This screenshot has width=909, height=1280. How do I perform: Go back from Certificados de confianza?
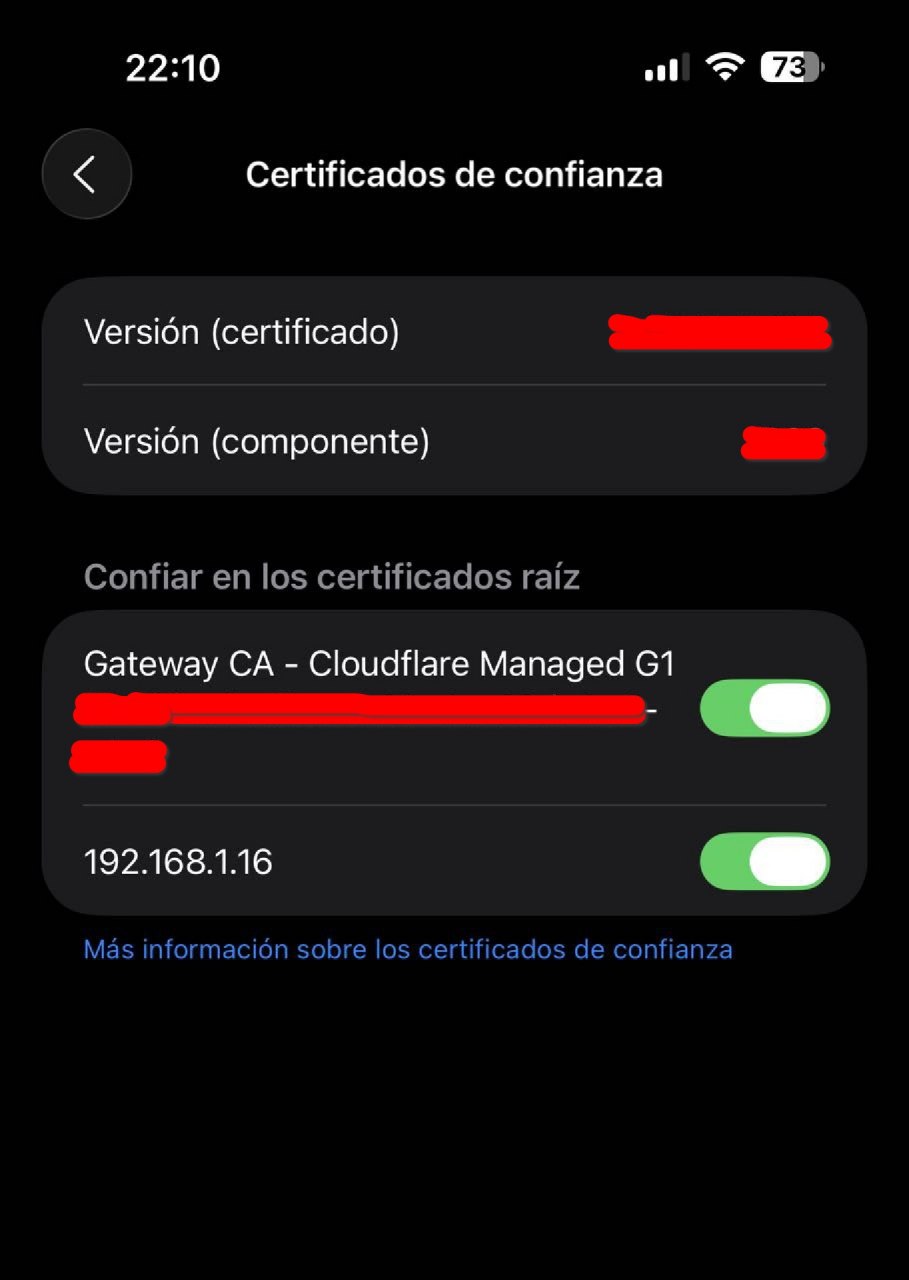pos(87,174)
